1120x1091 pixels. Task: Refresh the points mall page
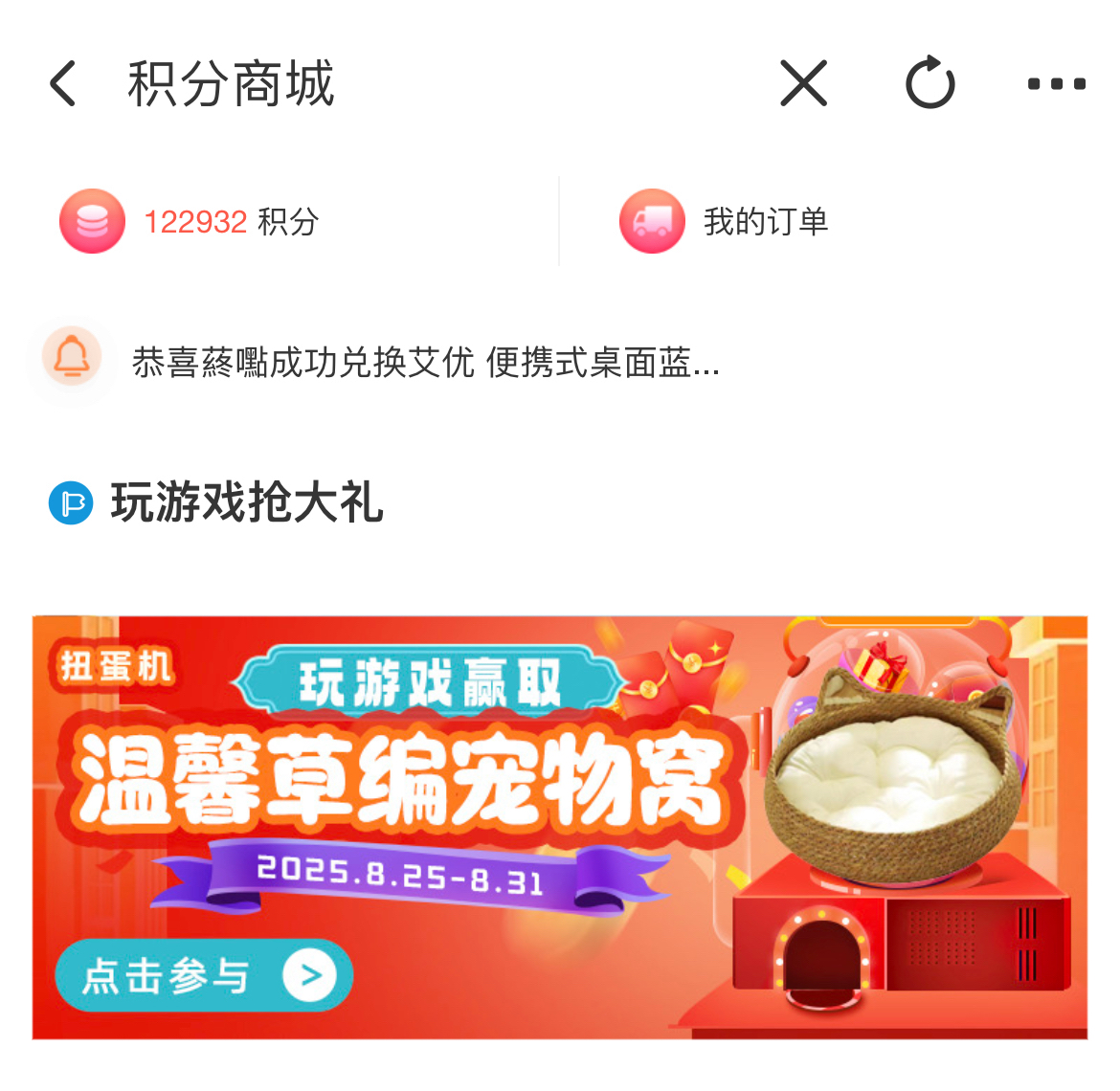pyautogui.click(x=930, y=84)
